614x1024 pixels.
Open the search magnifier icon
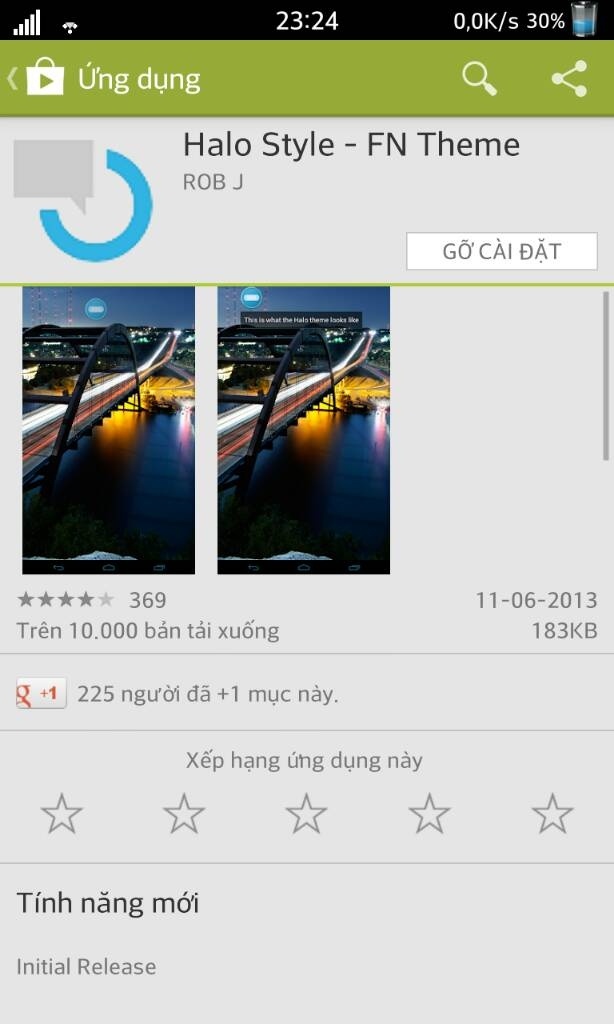click(479, 79)
